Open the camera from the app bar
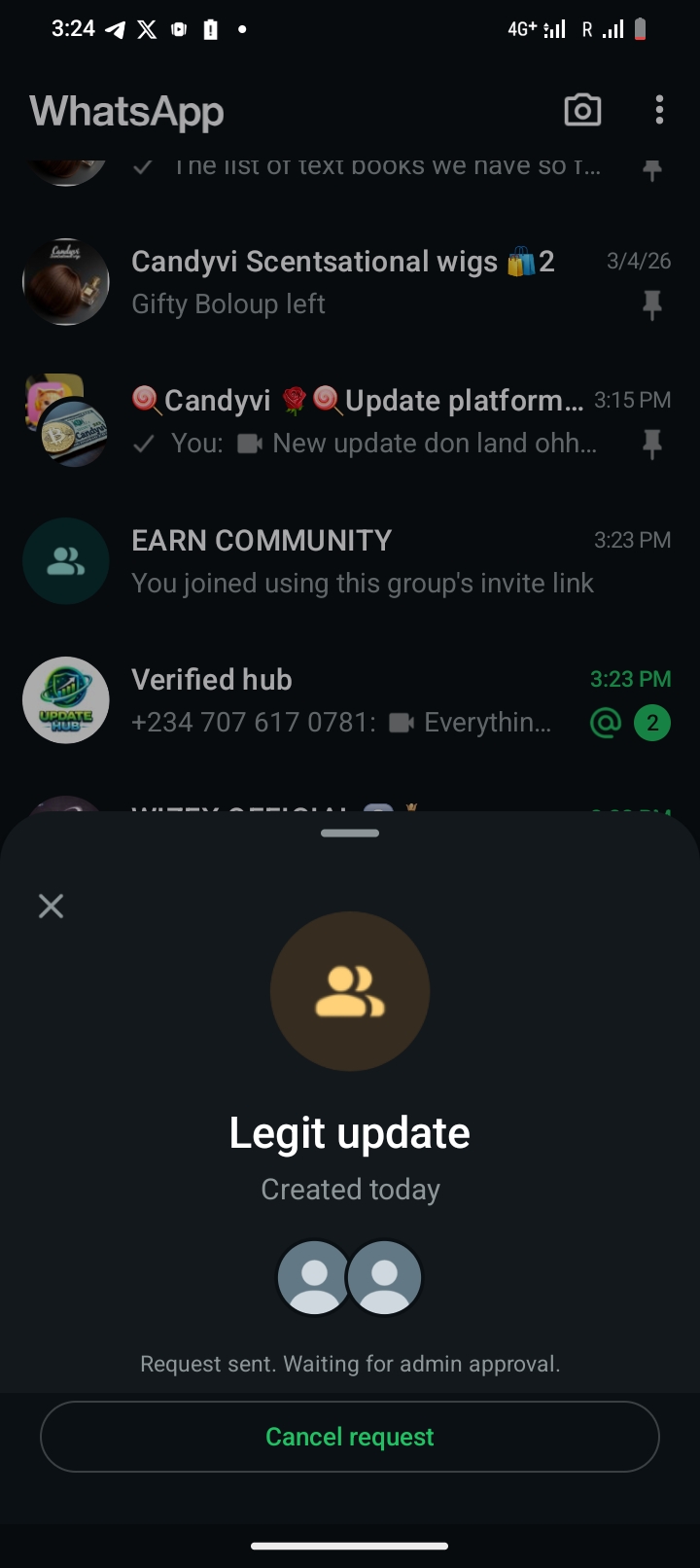 582,110
